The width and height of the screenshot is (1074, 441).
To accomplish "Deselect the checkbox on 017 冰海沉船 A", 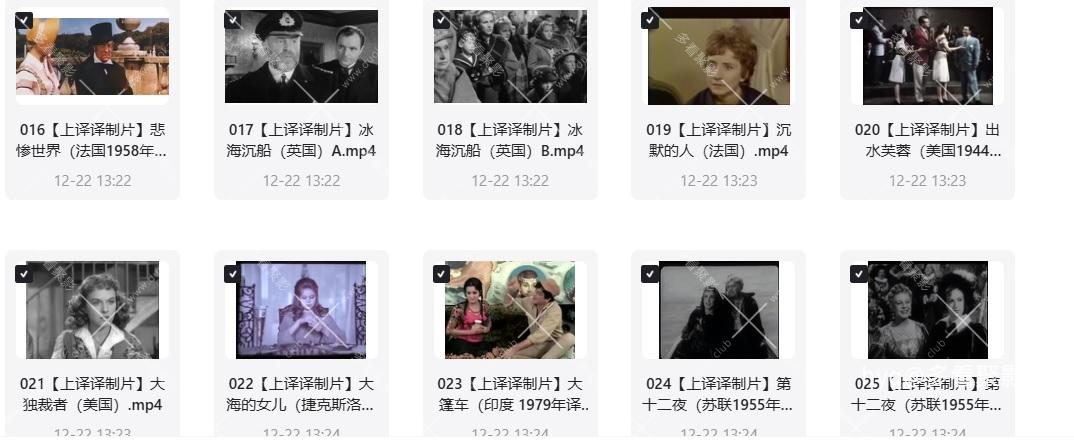I will tap(232, 20).
